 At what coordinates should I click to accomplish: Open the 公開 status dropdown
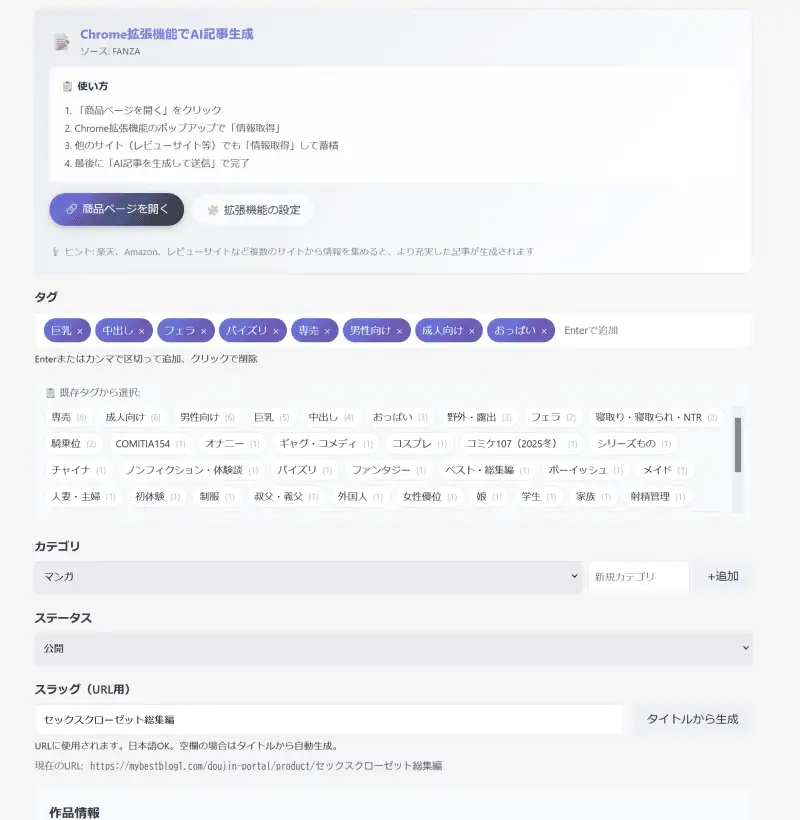pos(394,648)
